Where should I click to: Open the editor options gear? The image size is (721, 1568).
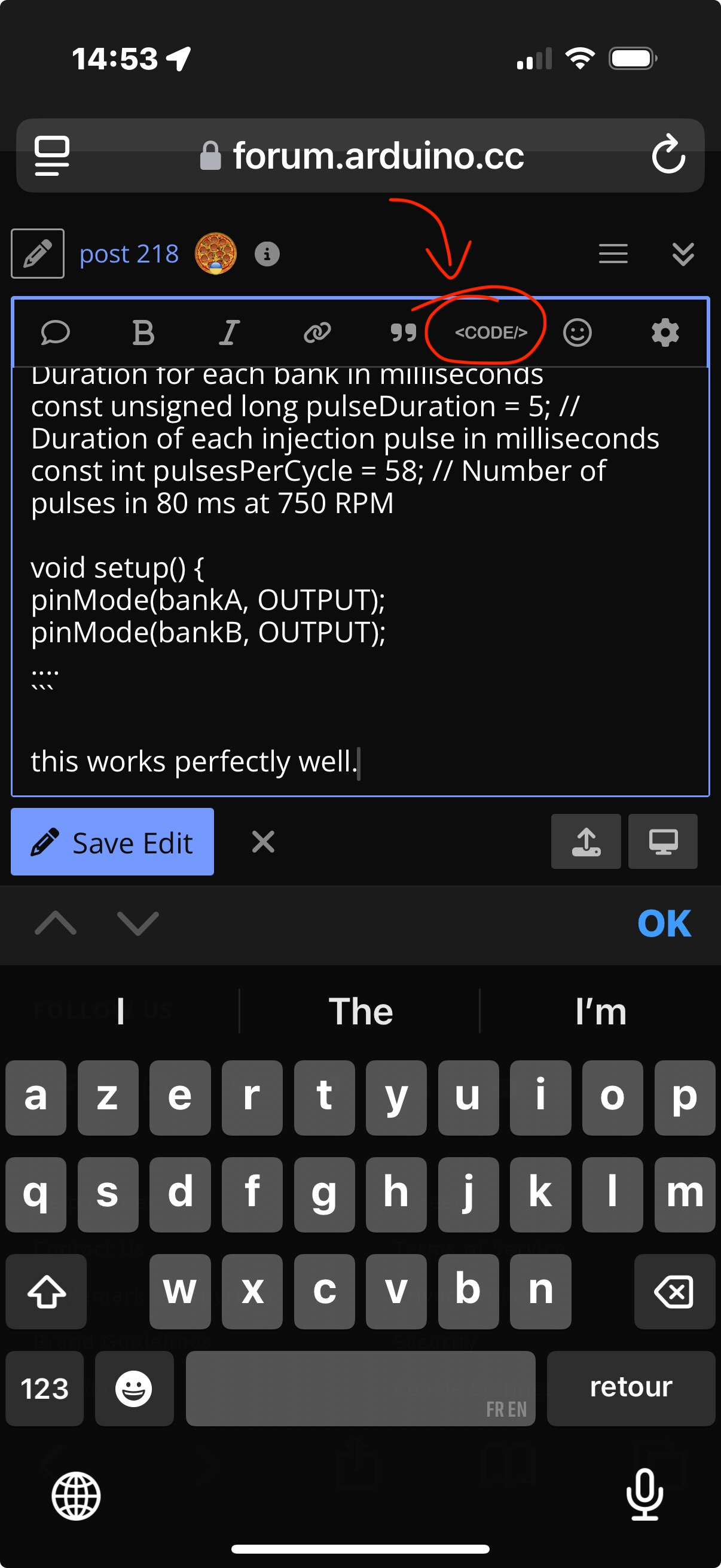(x=664, y=332)
